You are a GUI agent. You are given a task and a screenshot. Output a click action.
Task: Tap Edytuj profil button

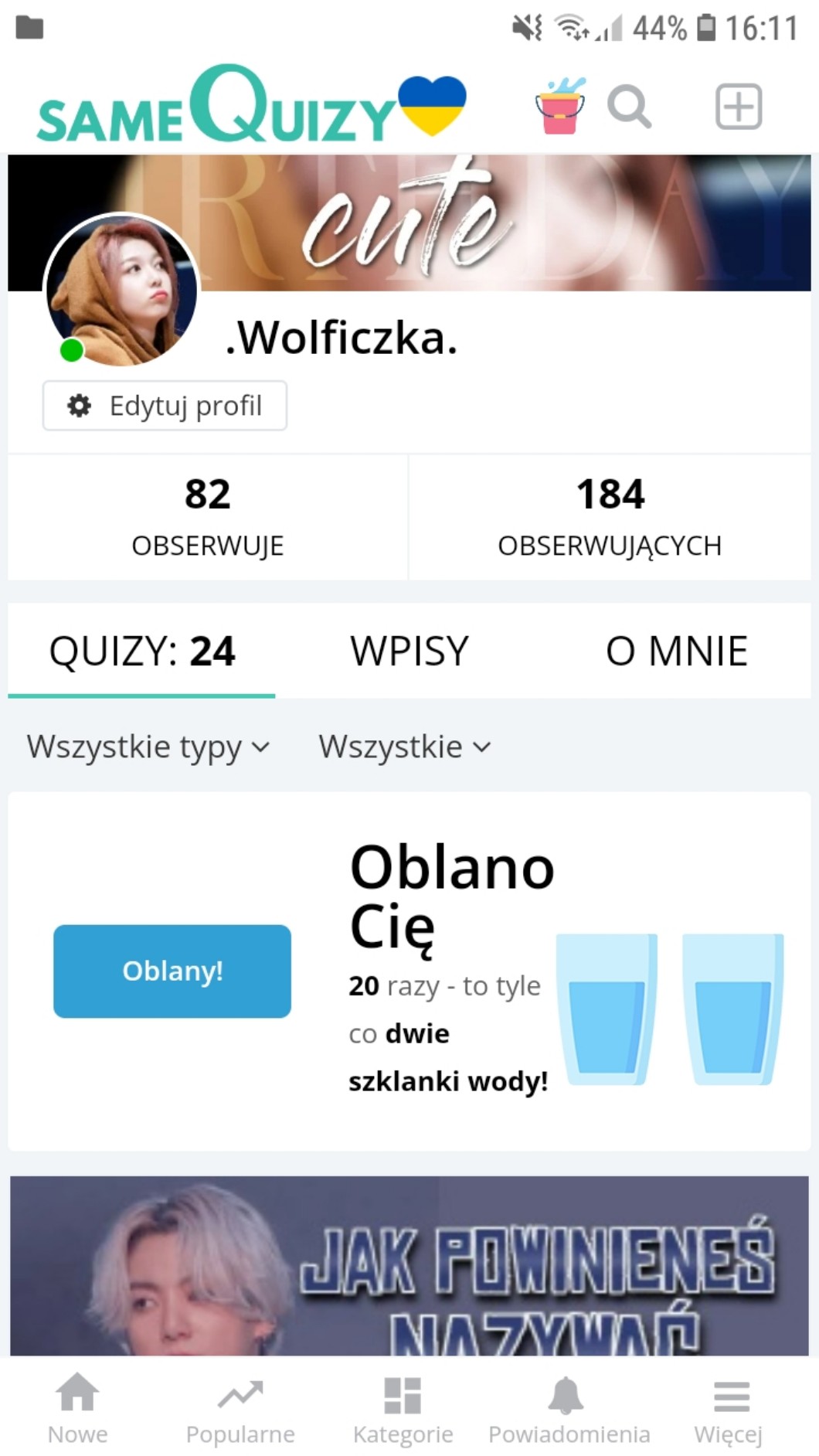pos(165,406)
